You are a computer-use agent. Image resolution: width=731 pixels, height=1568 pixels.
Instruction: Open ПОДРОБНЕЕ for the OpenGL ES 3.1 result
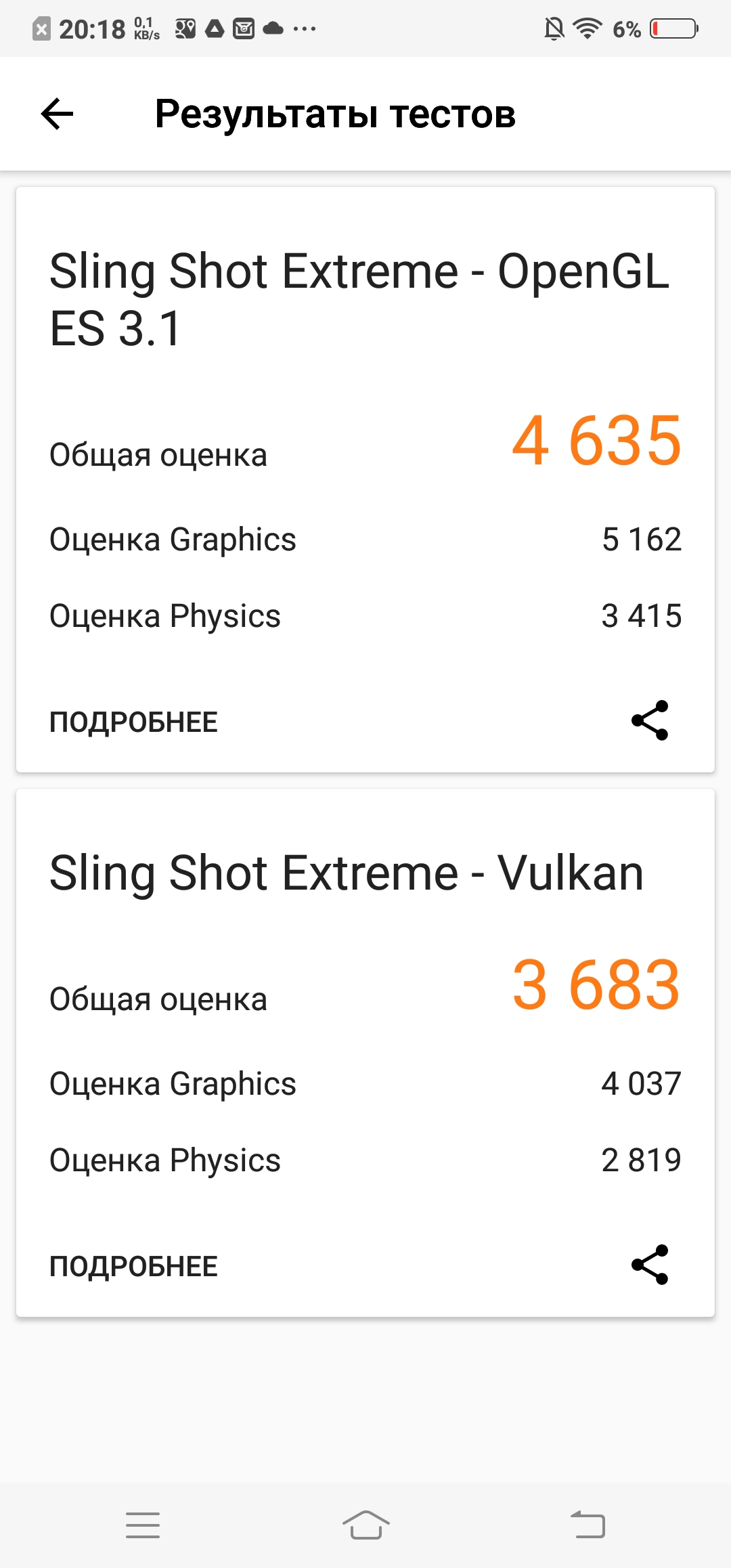pyautogui.click(x=133, y=722)
